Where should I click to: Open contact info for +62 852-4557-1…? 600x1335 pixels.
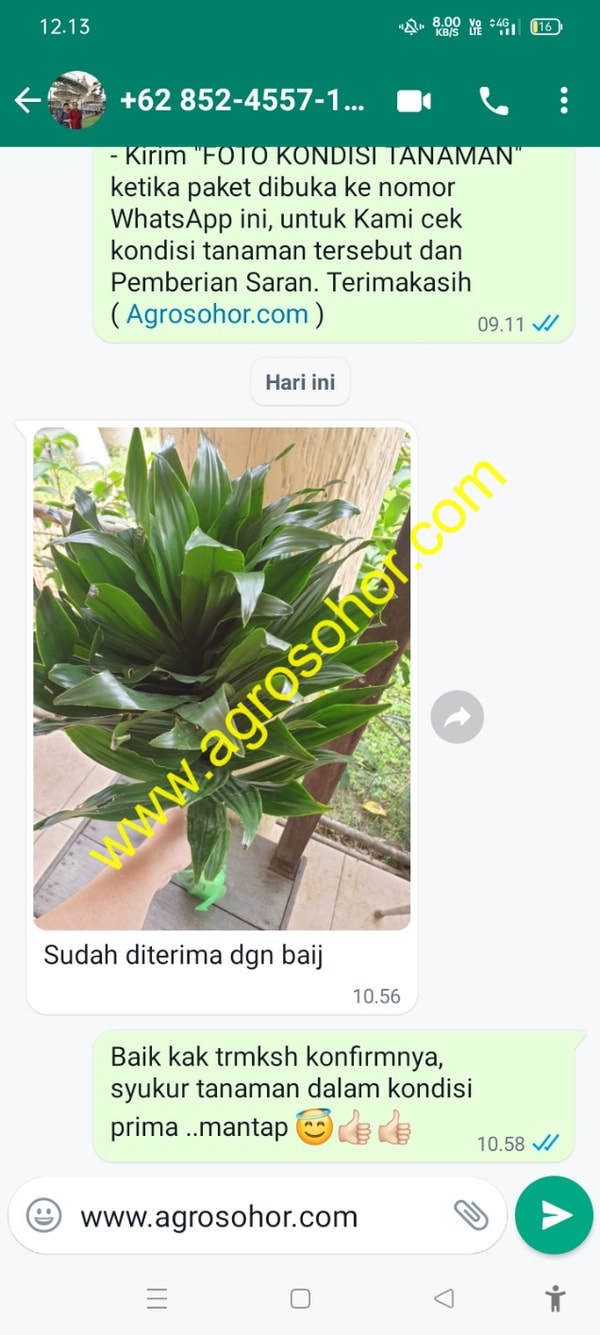242,100
